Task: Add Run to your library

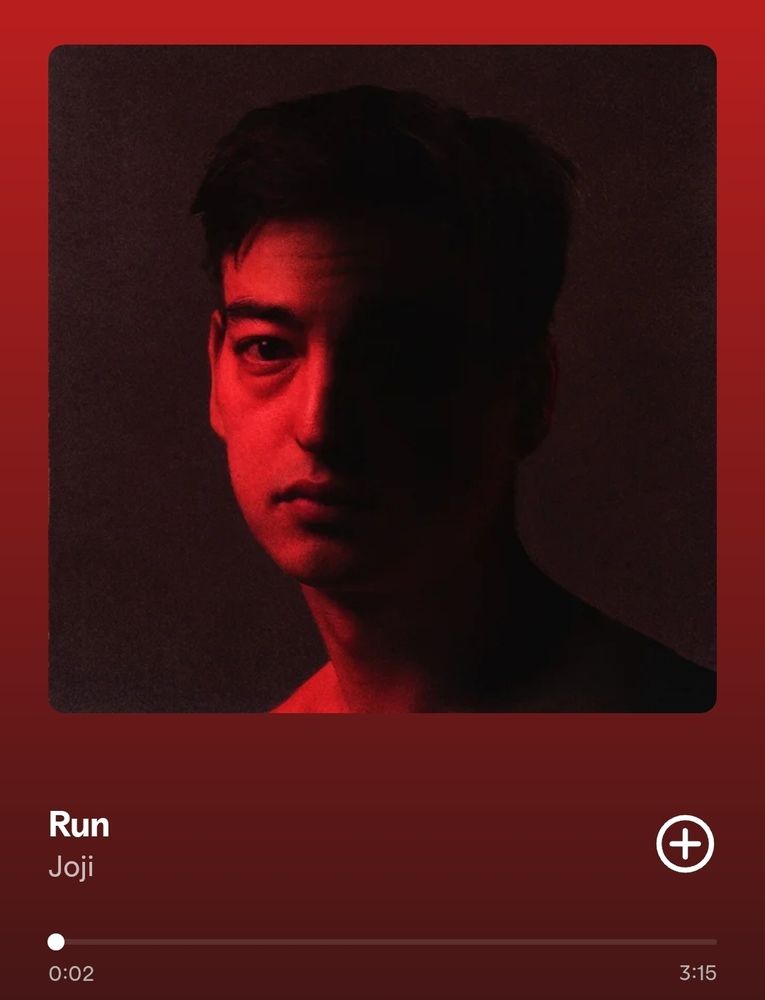Action: click(685, 845)
